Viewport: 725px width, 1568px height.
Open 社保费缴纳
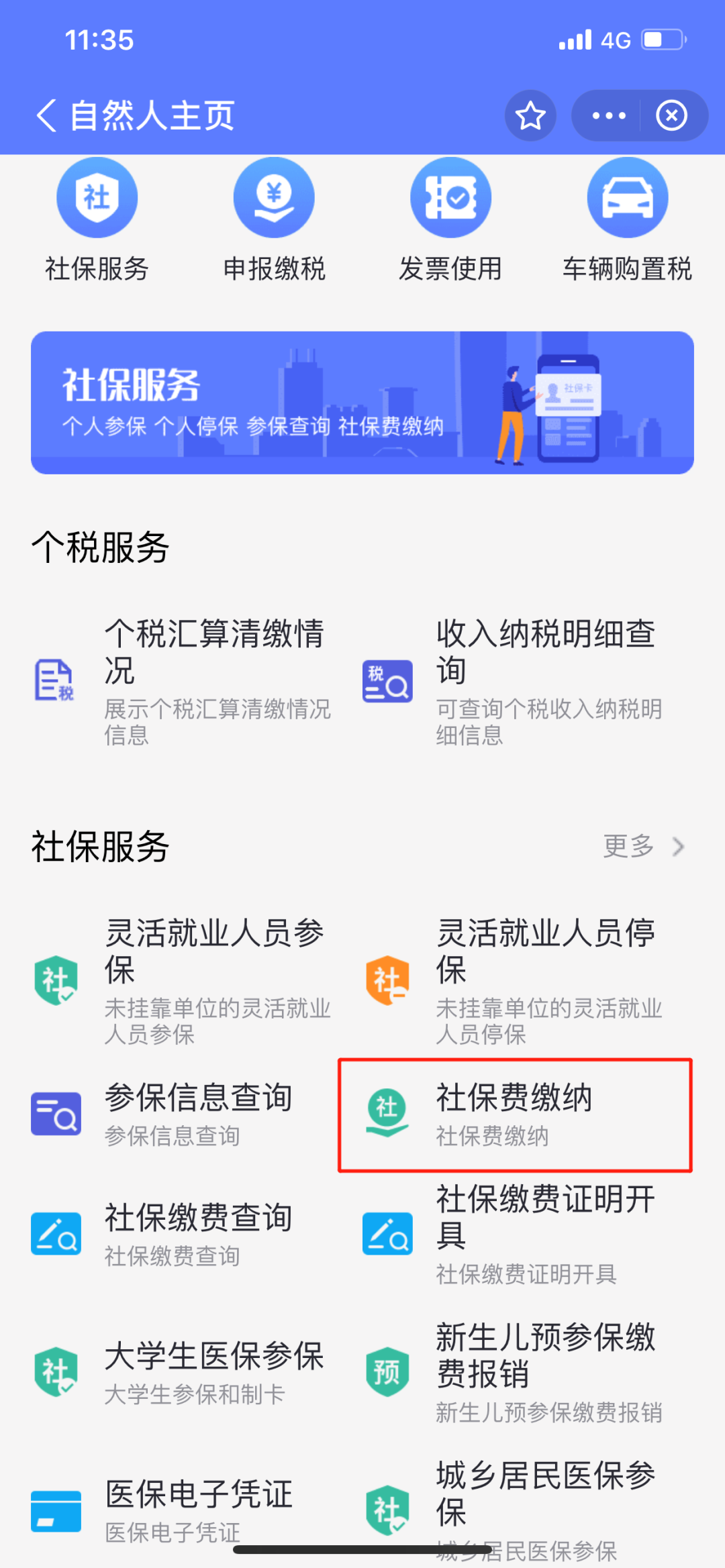pos(514,1114)
